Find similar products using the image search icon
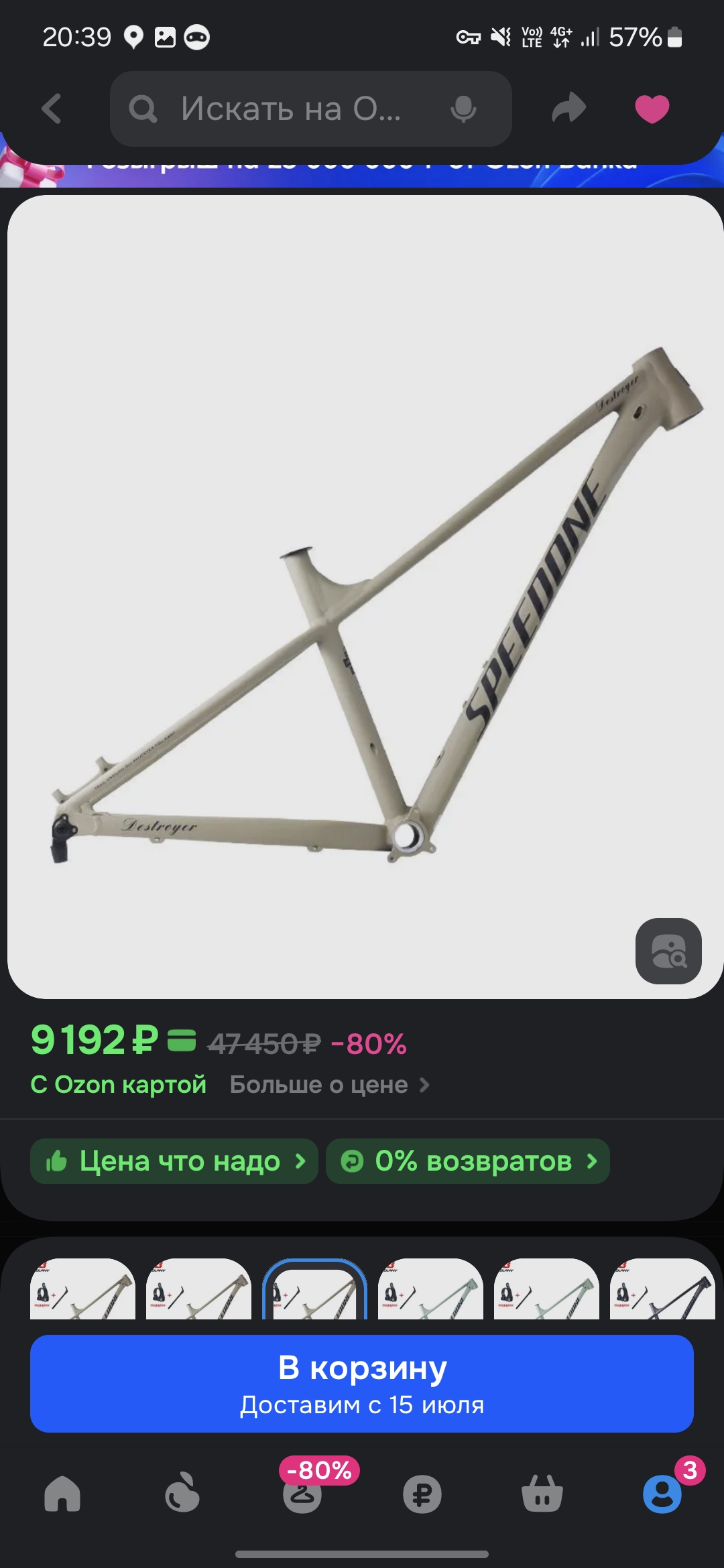This screenshot has height=1568, width=724. coord(668,951)
